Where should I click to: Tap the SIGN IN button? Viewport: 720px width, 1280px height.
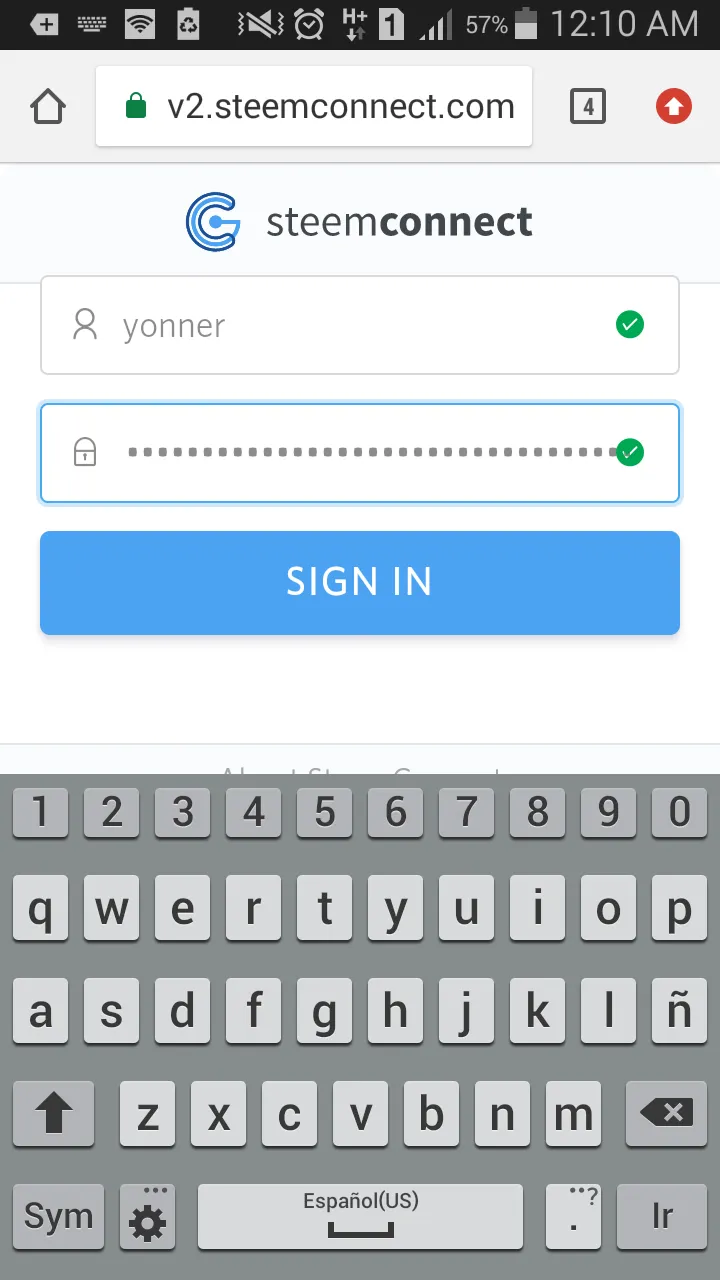(x=360, y=582)
